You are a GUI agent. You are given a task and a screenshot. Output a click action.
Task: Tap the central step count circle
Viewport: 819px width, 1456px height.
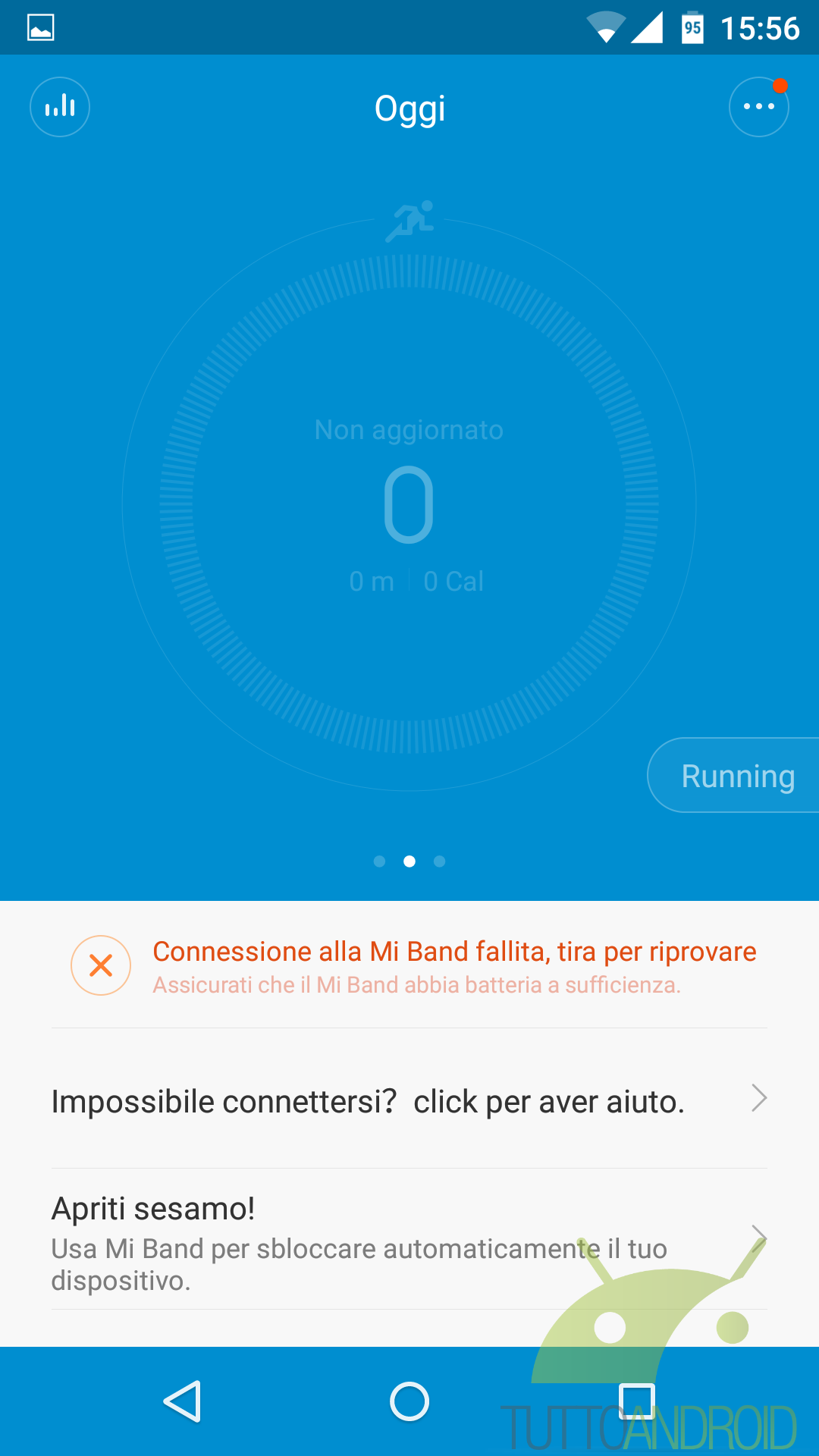coord(409,504)
